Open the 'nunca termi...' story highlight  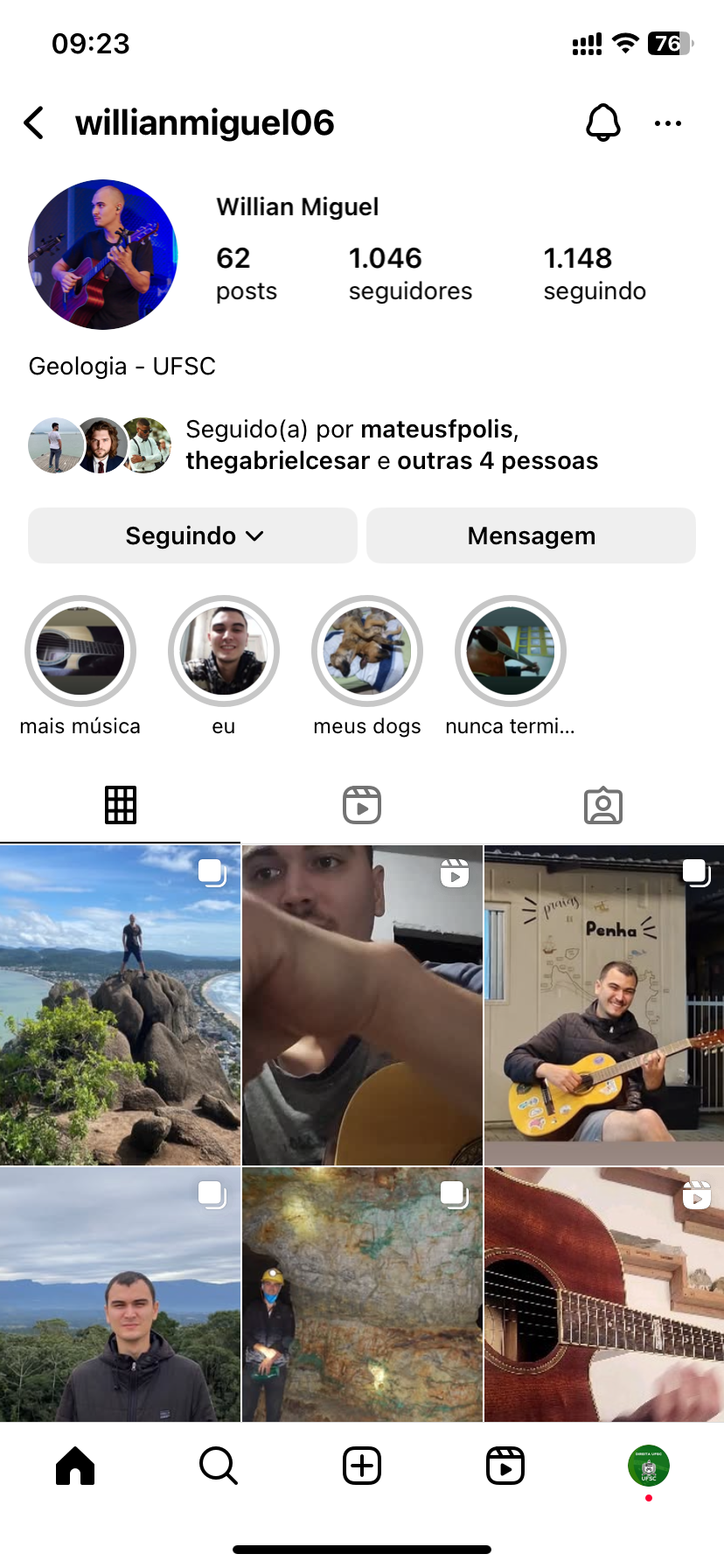click(x=511, y=651)
